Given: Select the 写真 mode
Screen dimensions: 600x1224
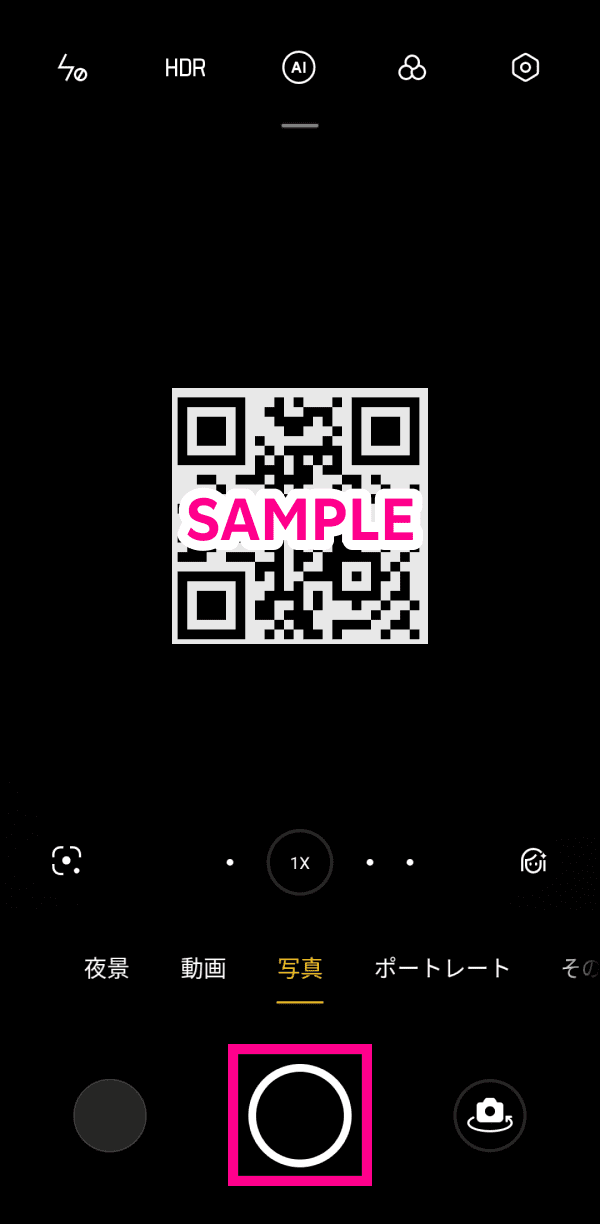Looking at the screenshot, I should click(300, 968).
